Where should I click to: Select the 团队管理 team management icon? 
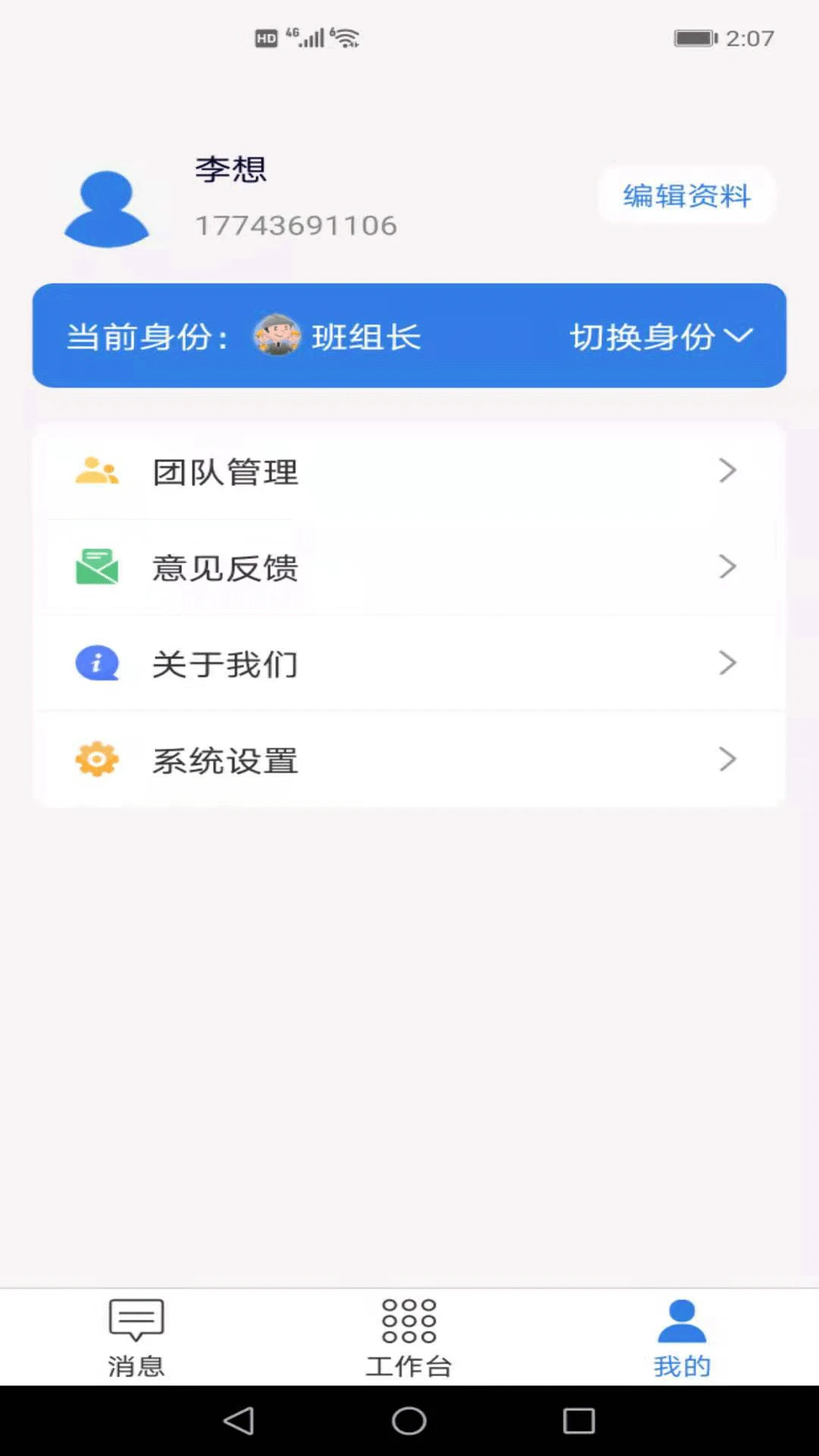(x=96, y=471)
